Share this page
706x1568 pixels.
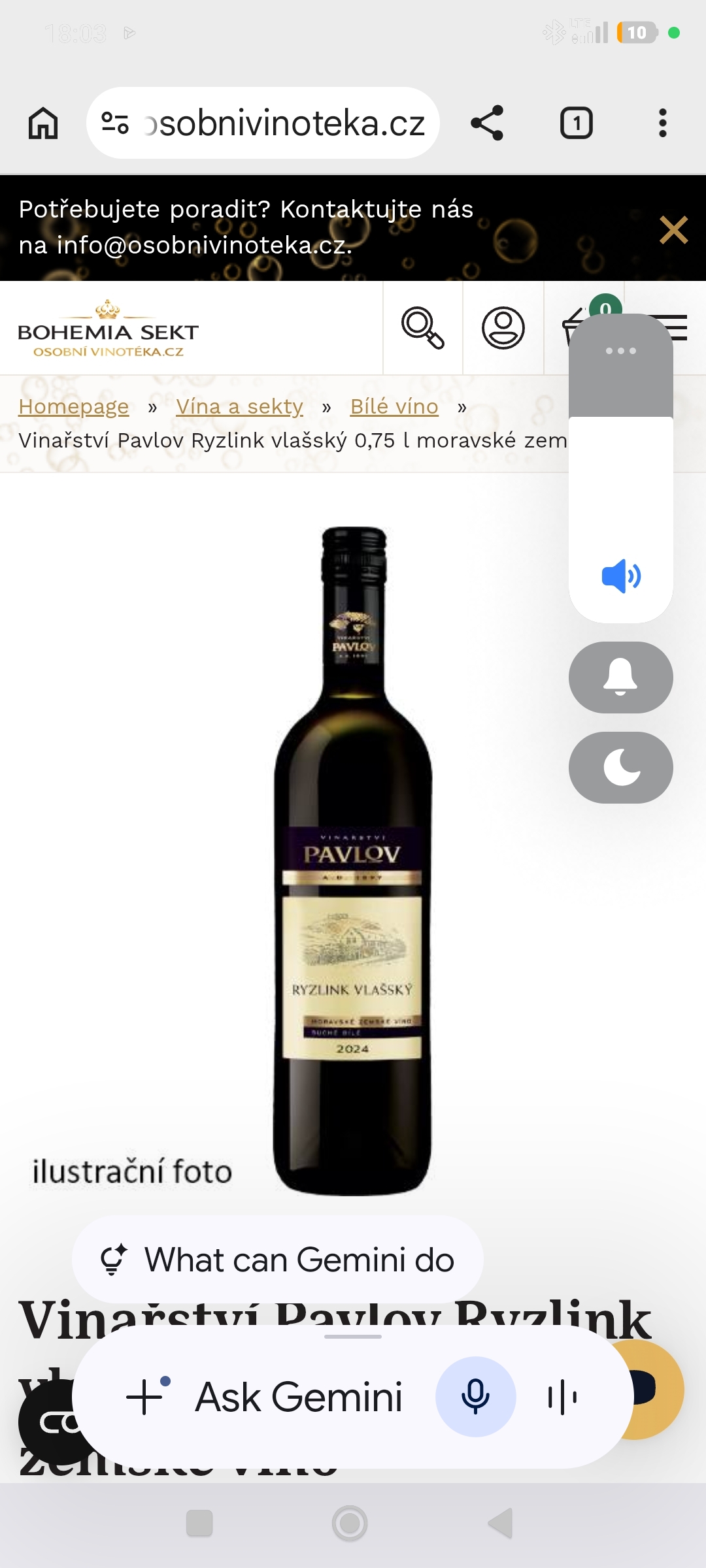pos(487,123)
